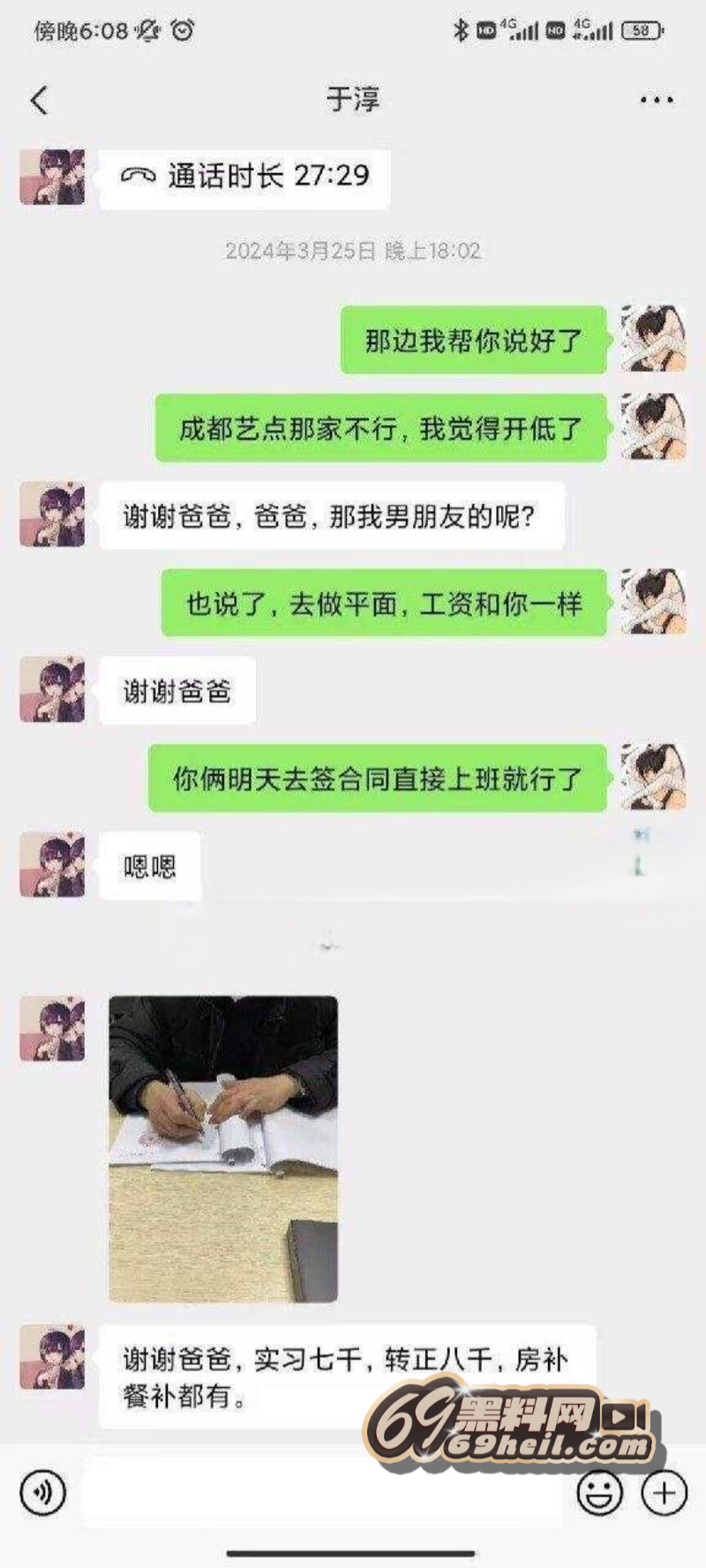The height and width of the screenshot is (1568, 706).
Task: Open my avatar beside 那边我帮你说好了
Action: [653, 339]
